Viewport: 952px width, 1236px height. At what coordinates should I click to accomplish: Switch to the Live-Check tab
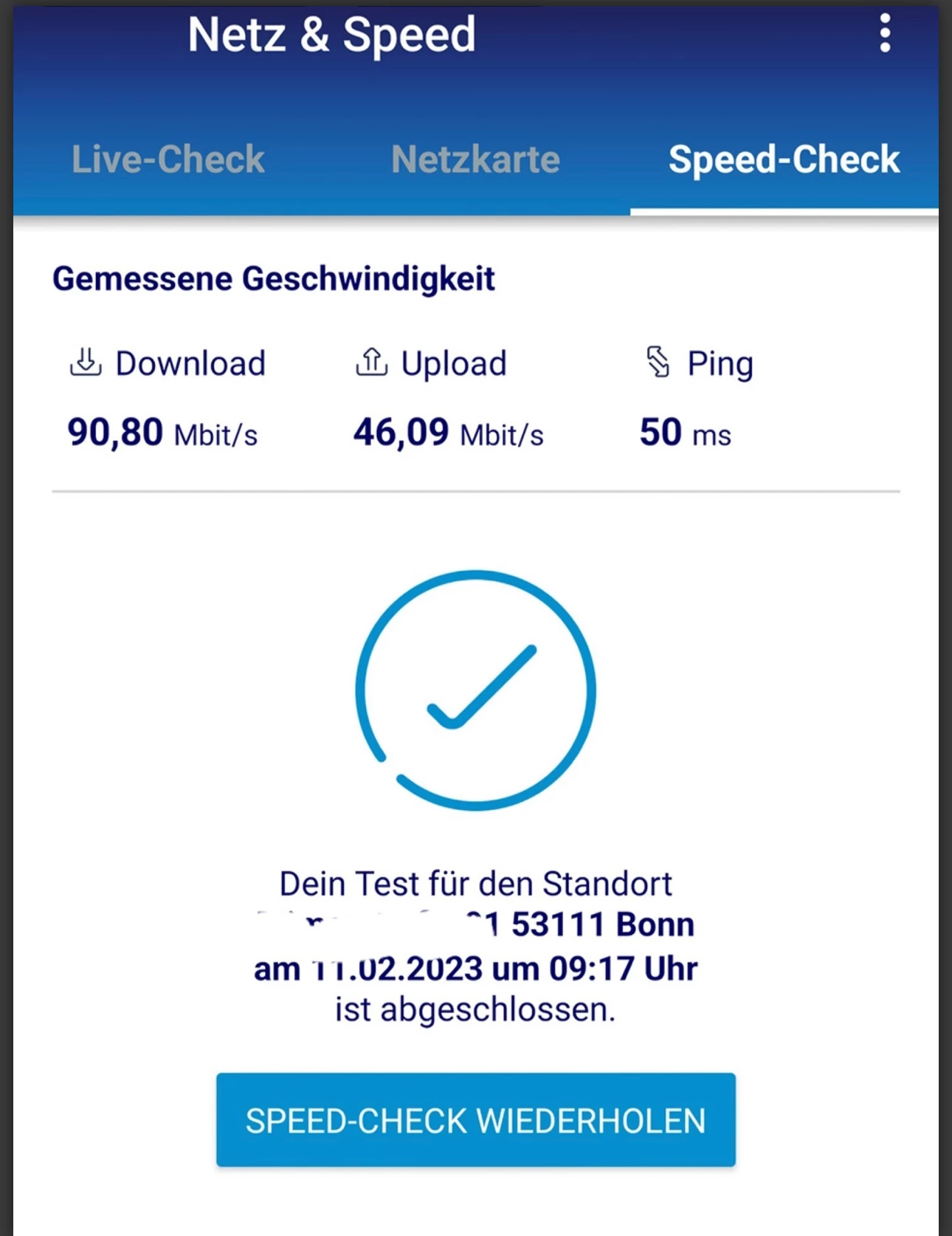pyautogui.click(x=168, y=159)
